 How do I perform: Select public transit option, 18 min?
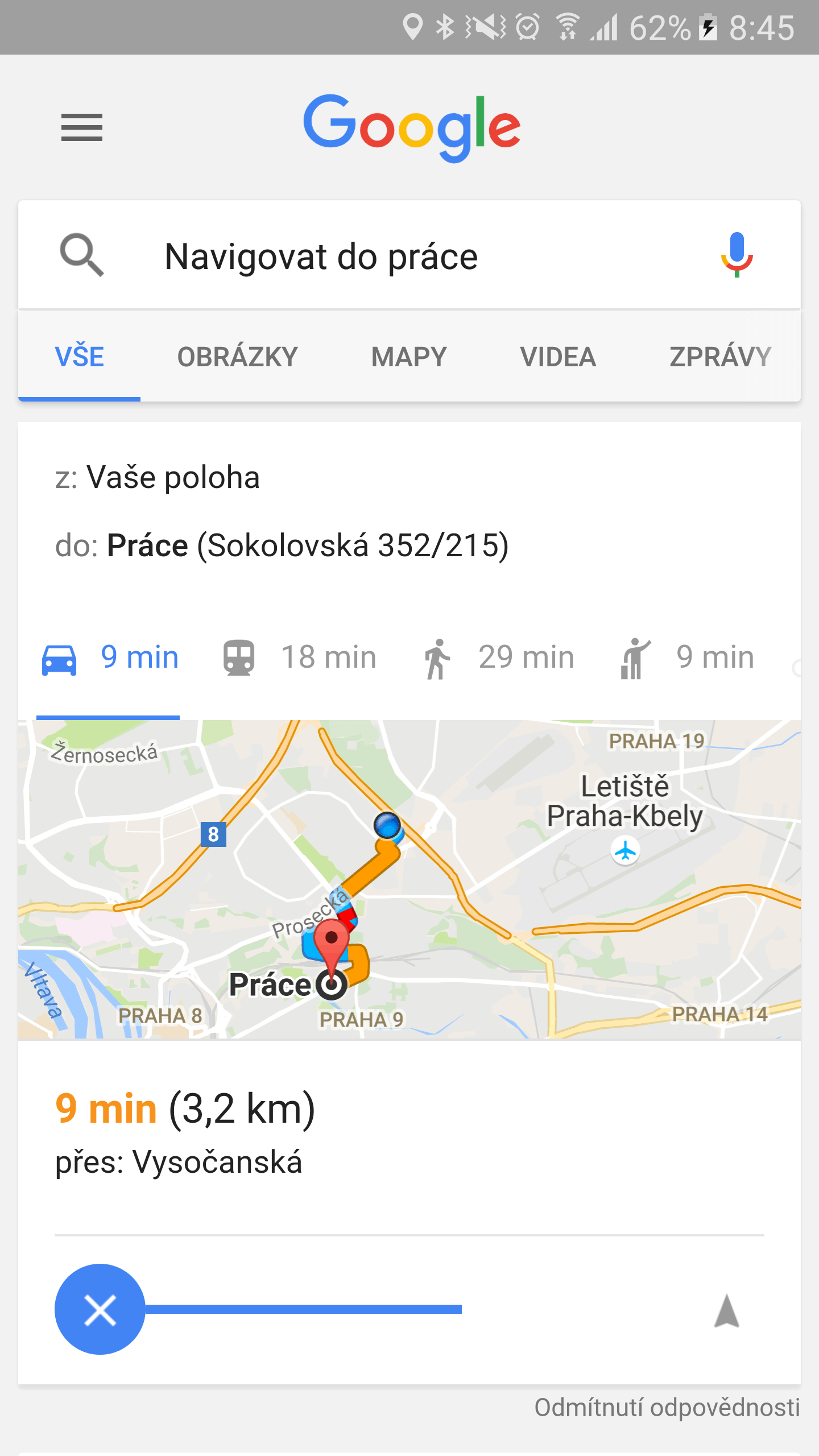pyautogui.click(x=299, y=658)
